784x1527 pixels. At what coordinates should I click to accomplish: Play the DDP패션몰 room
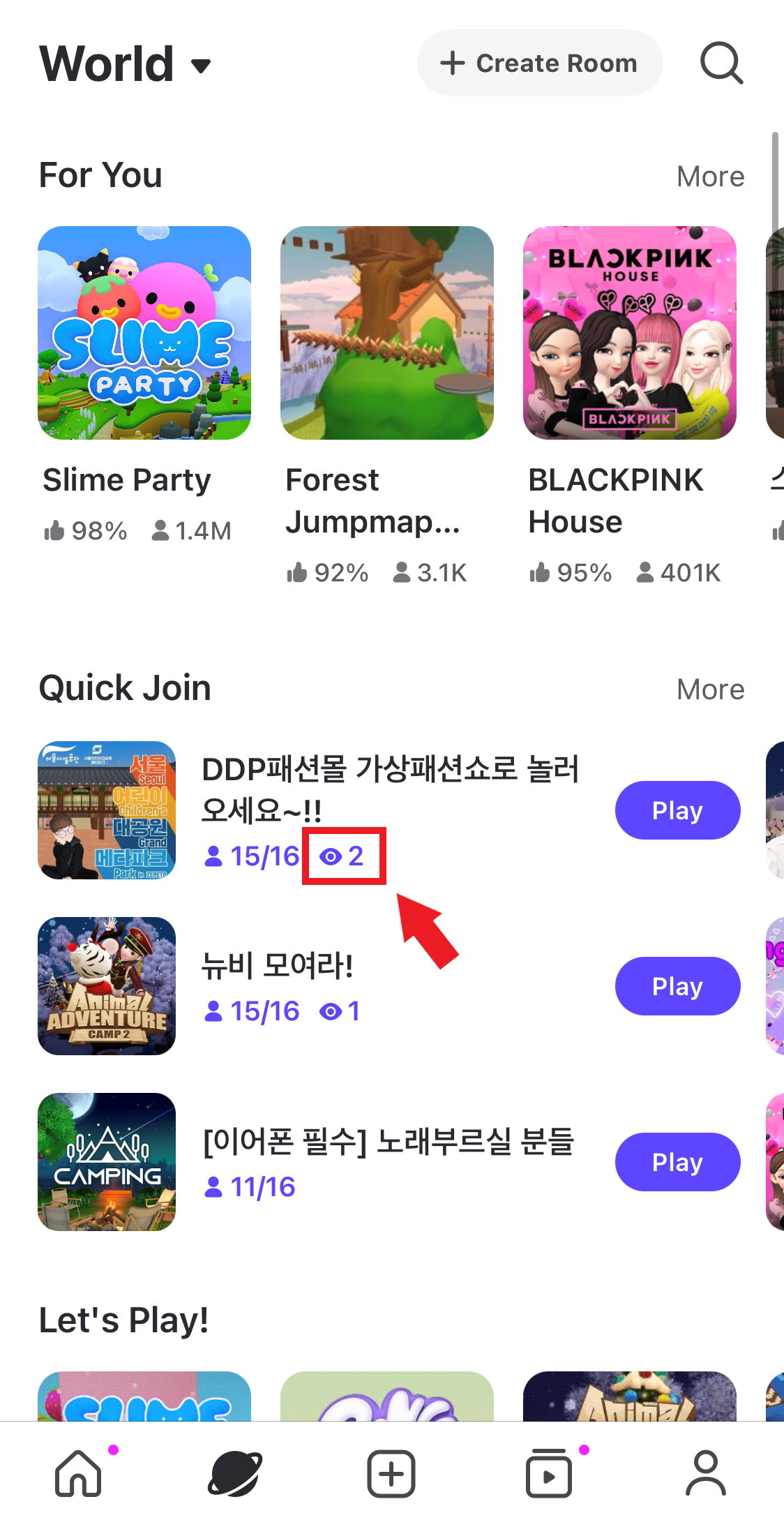tap(677, 810)
